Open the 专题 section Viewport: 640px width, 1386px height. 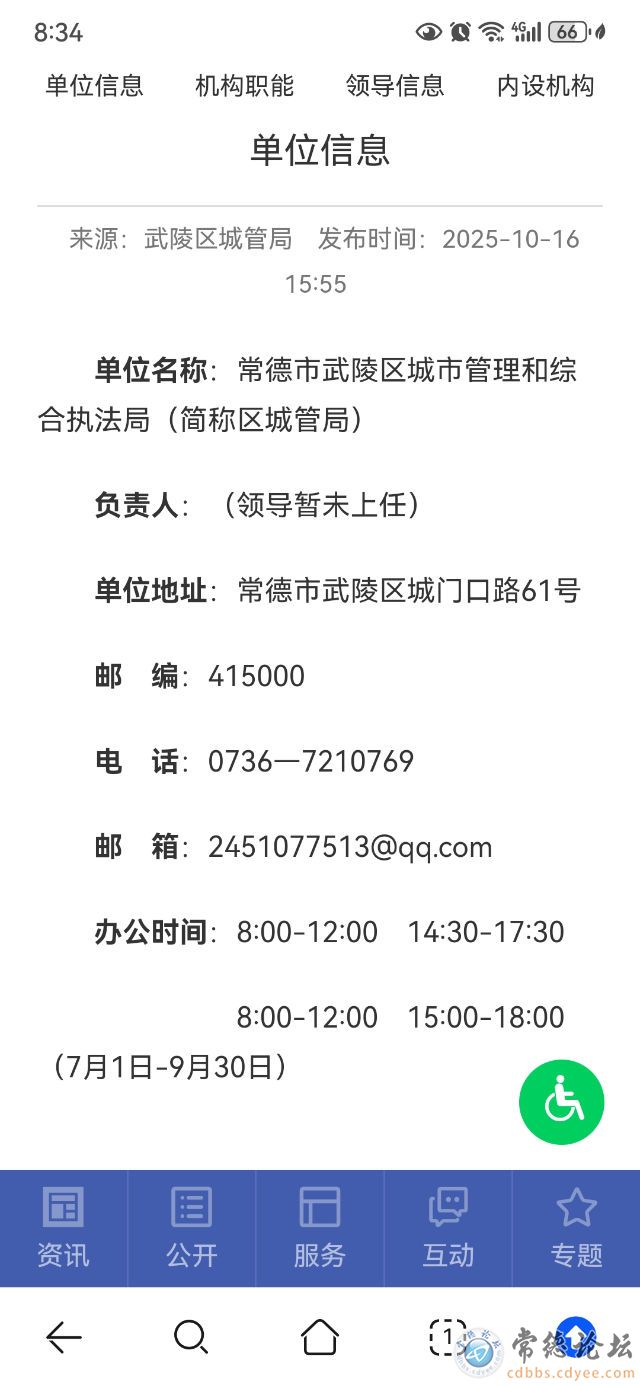pos(576,1228)
